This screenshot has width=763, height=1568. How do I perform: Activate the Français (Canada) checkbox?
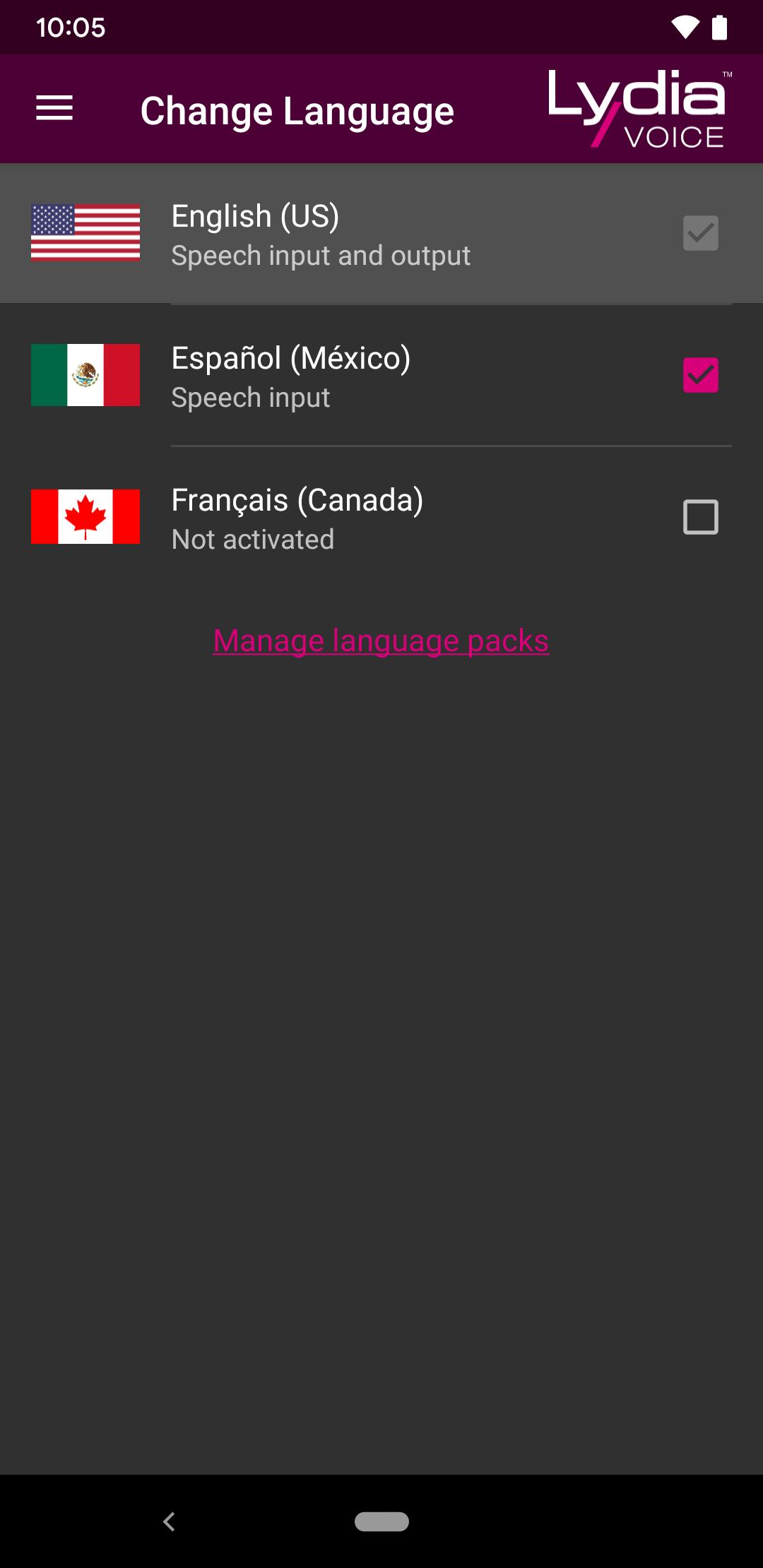tap(700, 516)
